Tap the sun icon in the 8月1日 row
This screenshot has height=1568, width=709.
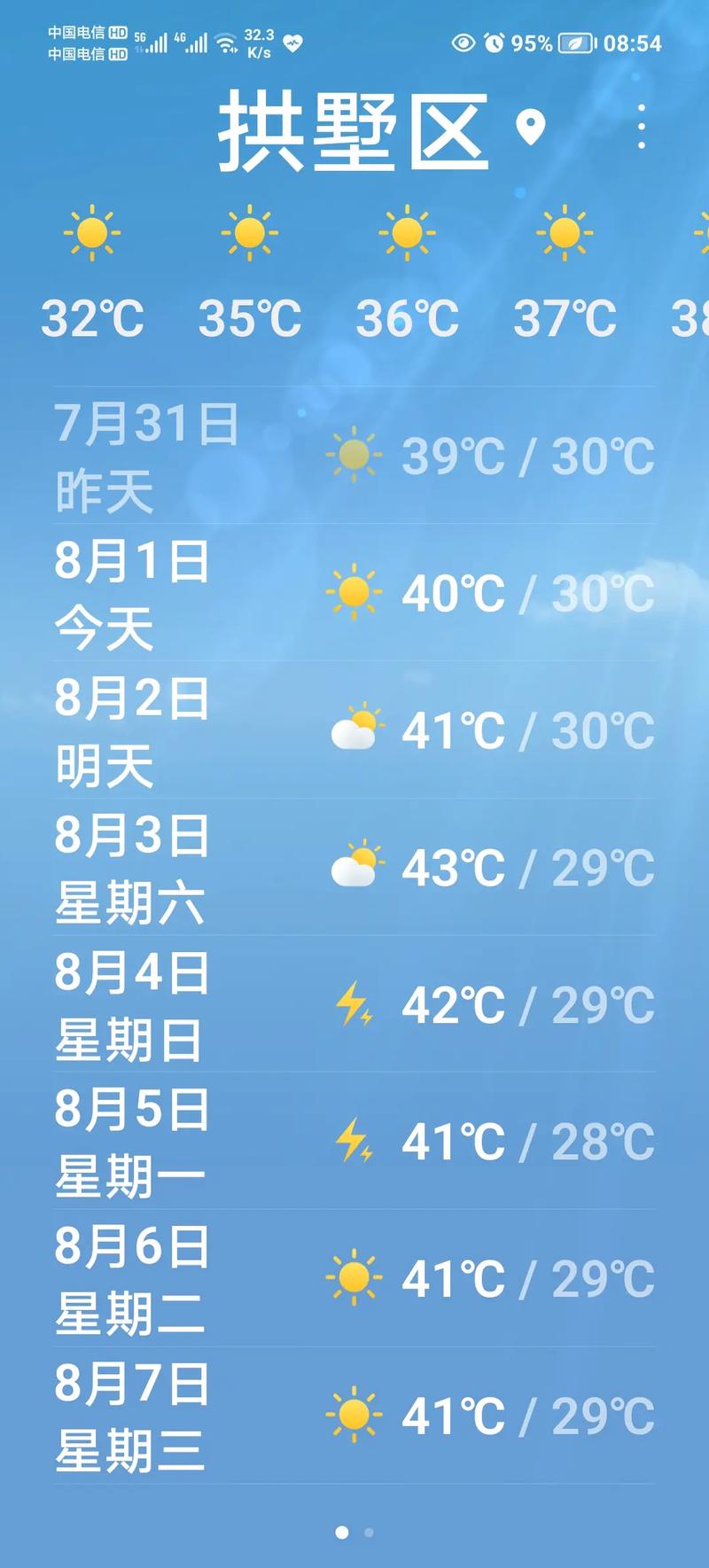pos(354,589)
